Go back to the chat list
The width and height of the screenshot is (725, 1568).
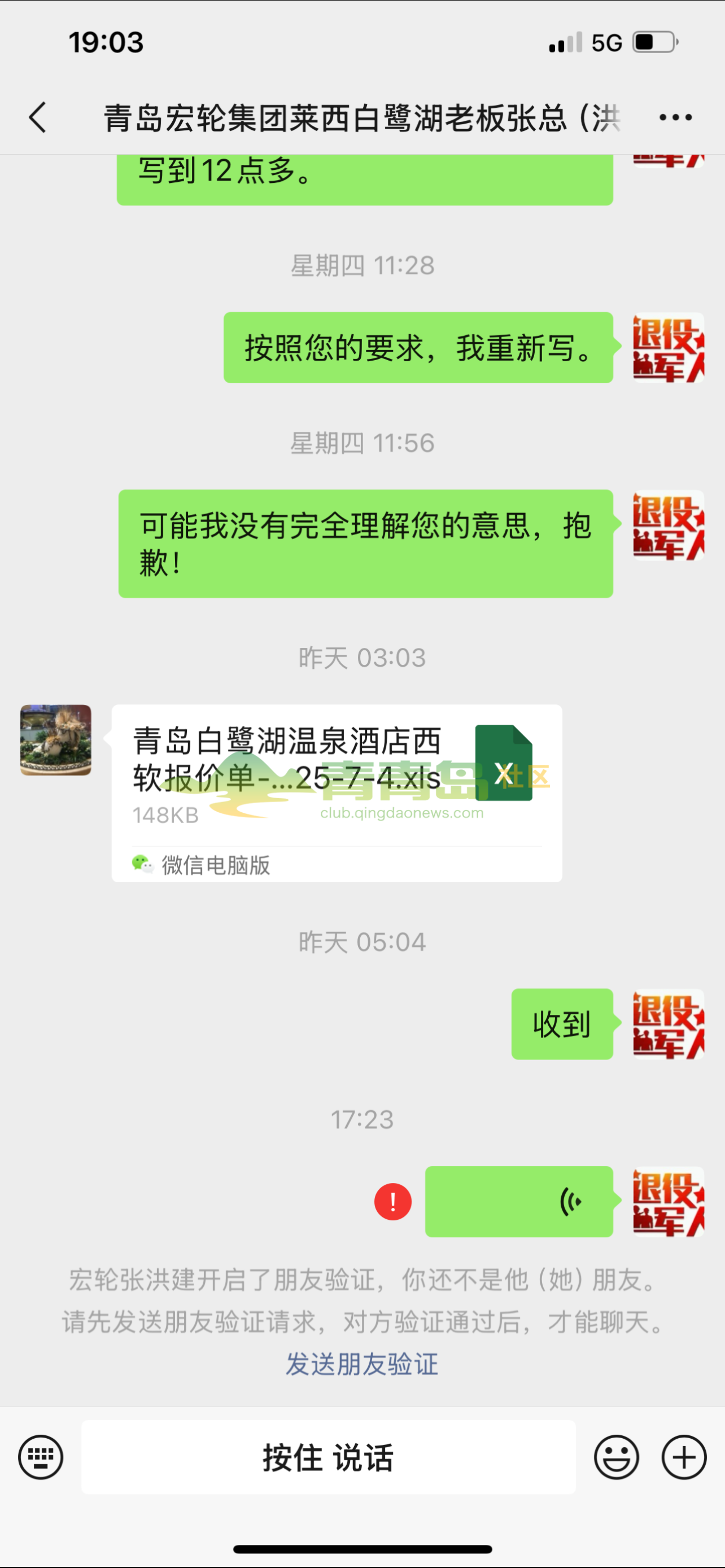(38, 117)
